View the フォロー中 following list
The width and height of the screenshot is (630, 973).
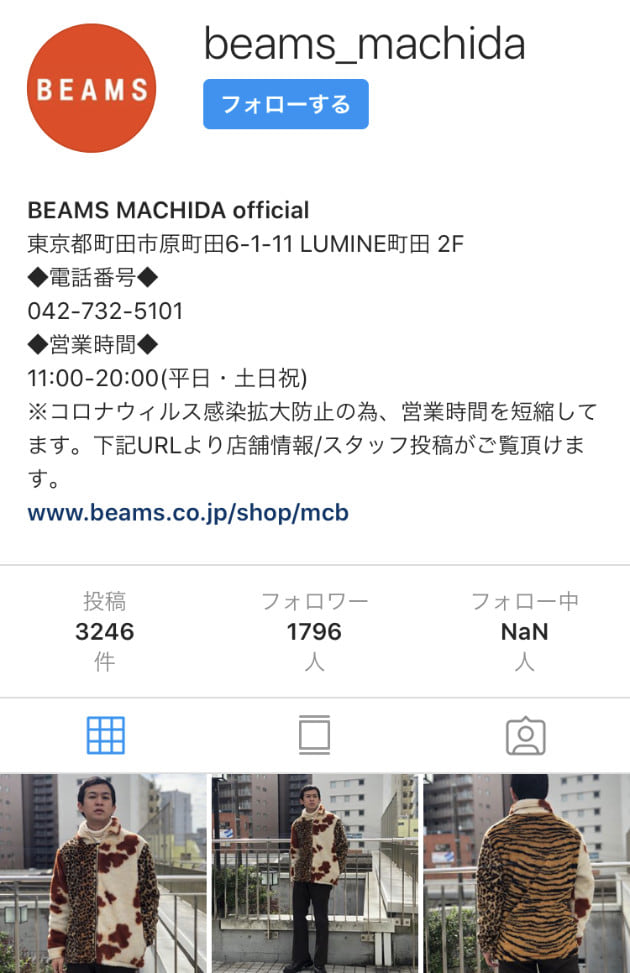coord(524,631)
